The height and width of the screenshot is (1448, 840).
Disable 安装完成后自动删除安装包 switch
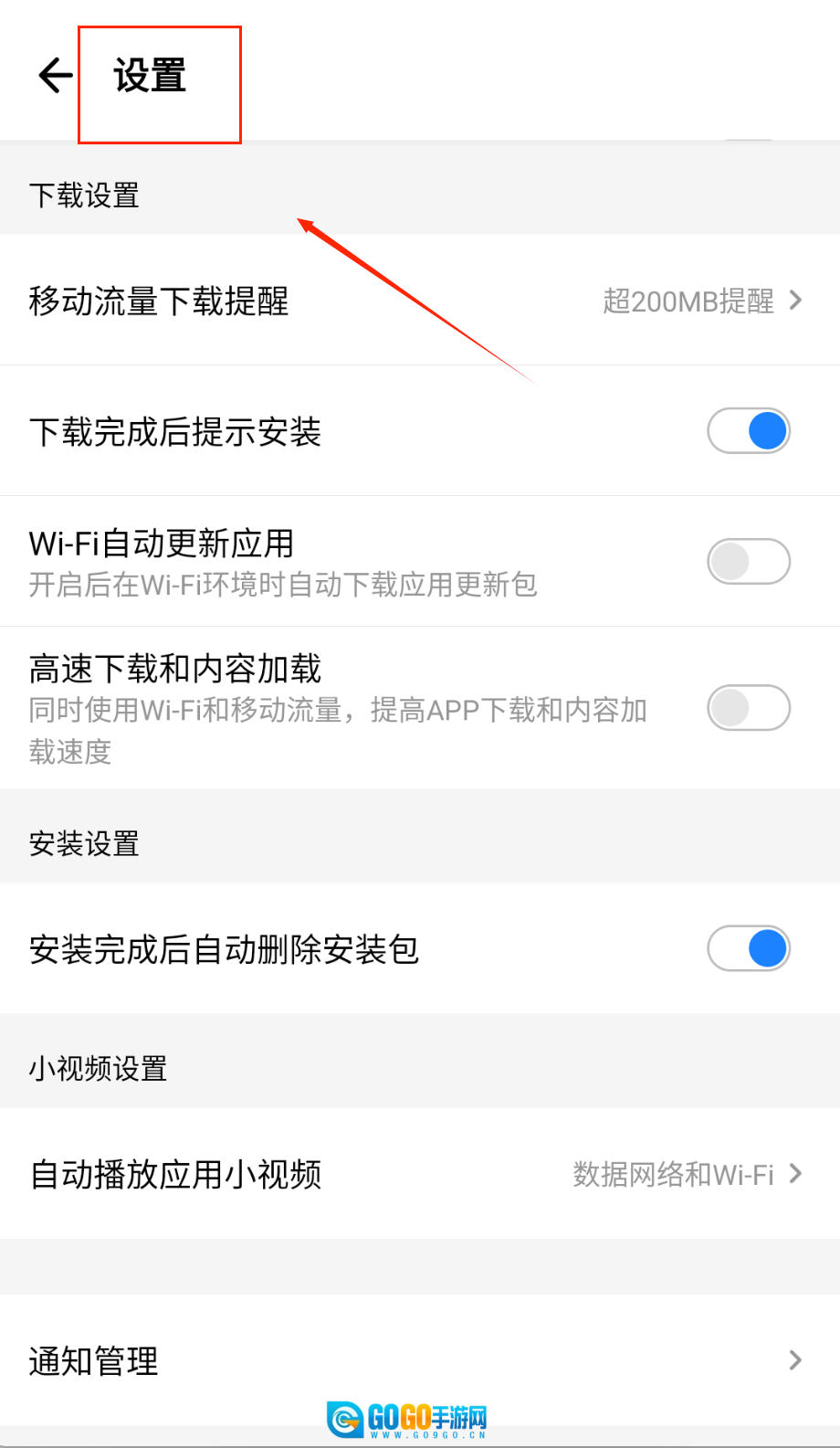coord(748,948)
